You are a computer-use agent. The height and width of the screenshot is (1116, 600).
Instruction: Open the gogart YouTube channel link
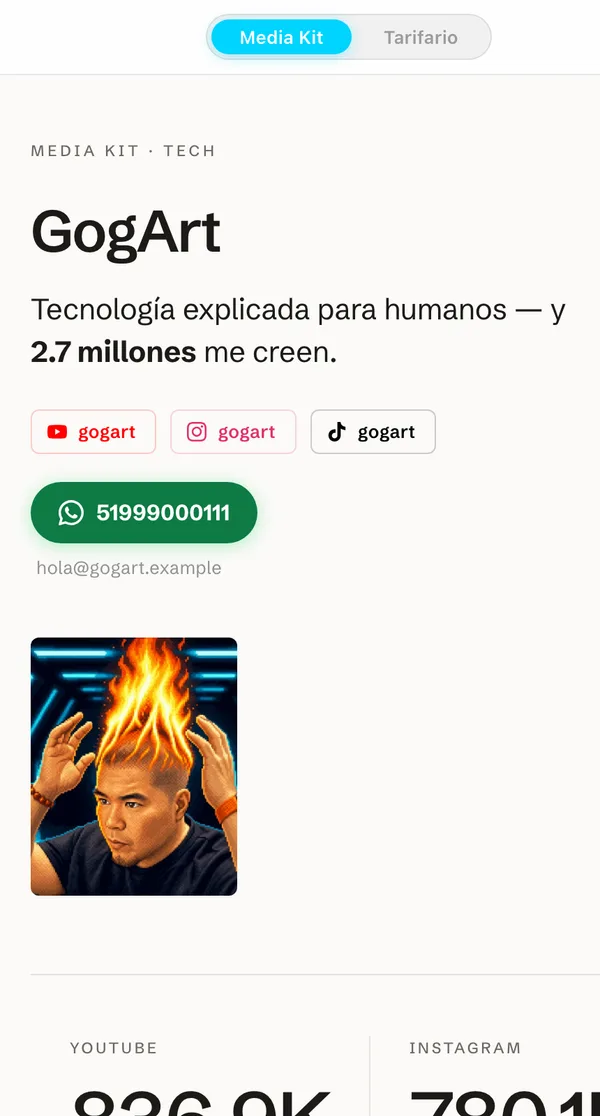point(93,432)
